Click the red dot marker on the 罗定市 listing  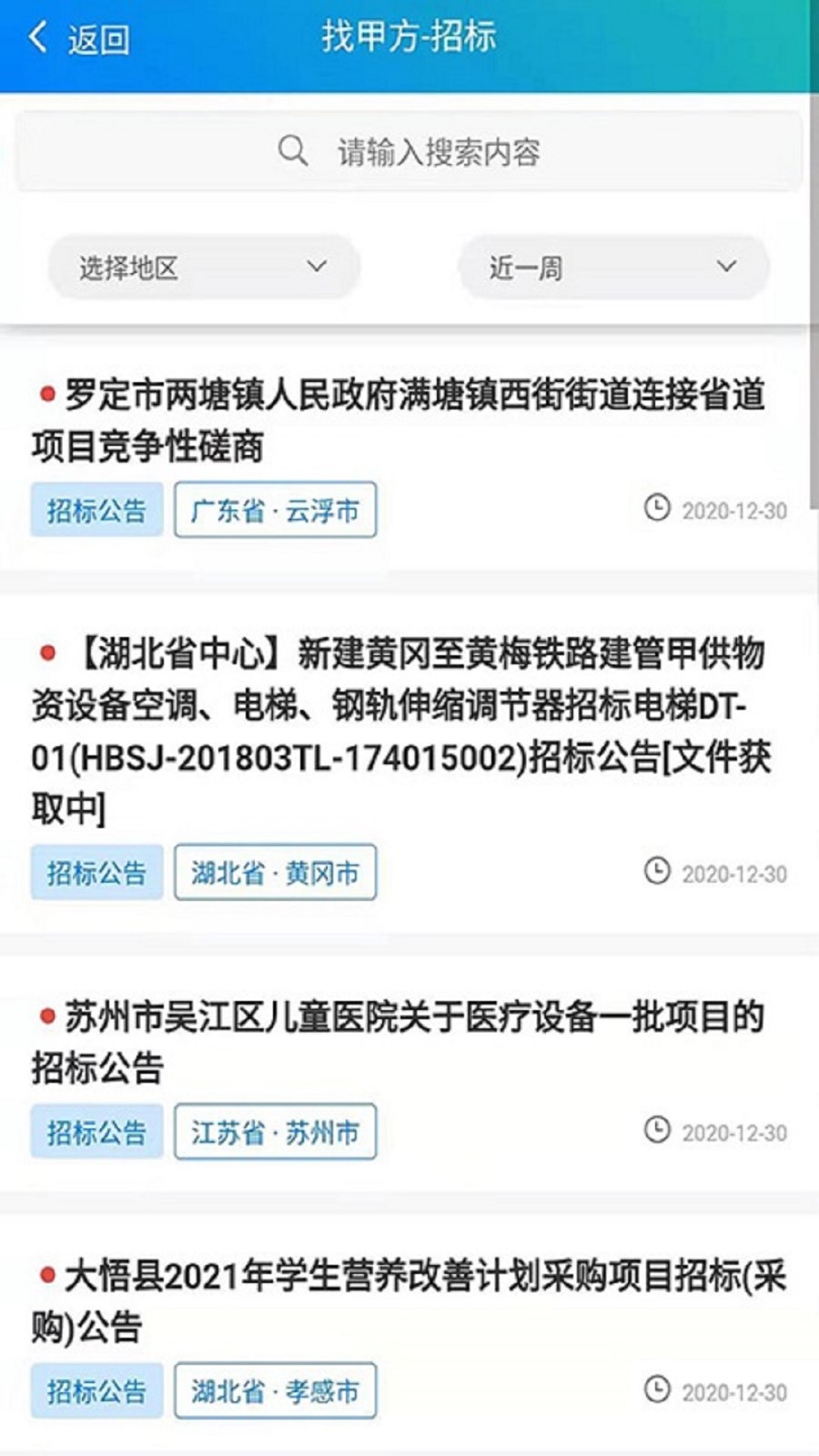[45, 393]
